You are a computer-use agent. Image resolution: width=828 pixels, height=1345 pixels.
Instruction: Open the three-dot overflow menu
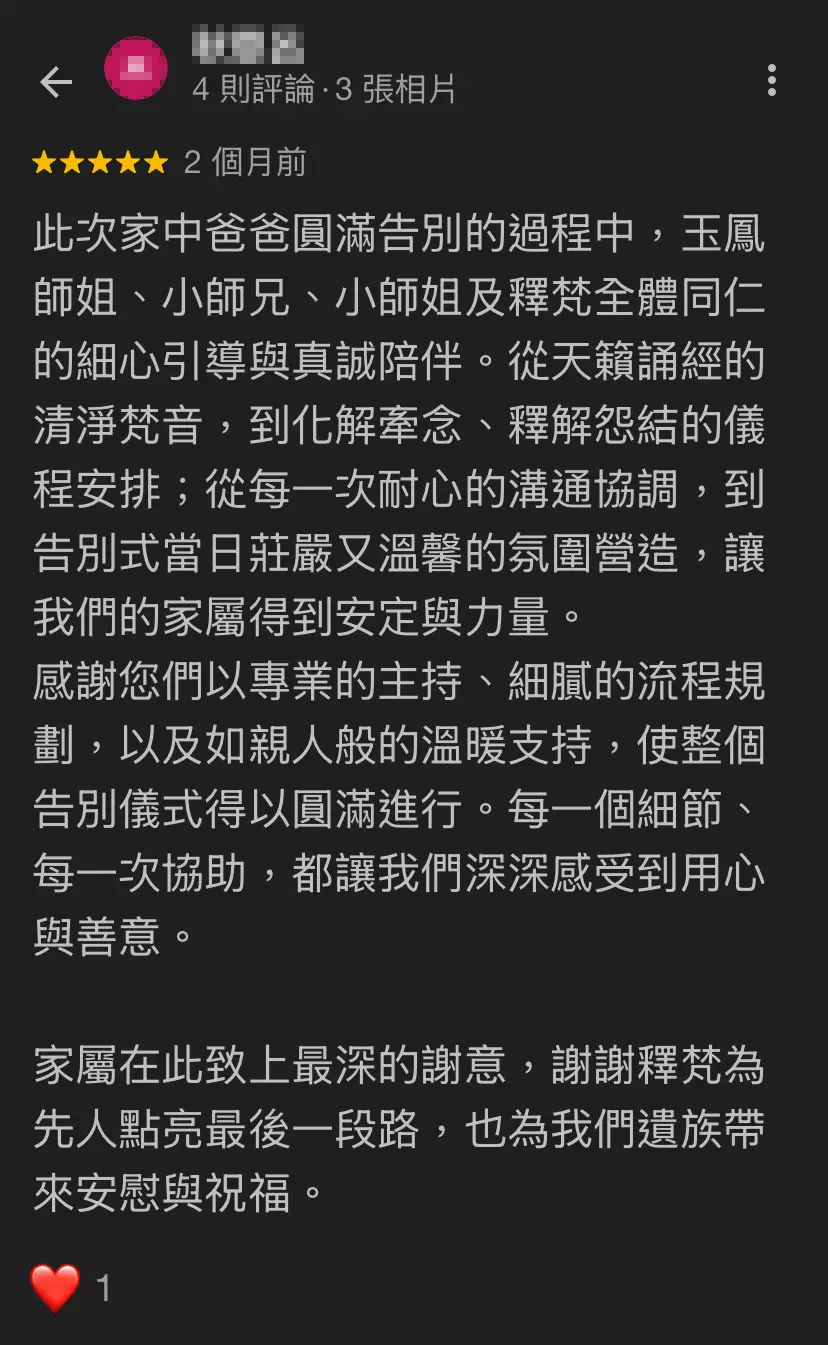coord(771,80)
